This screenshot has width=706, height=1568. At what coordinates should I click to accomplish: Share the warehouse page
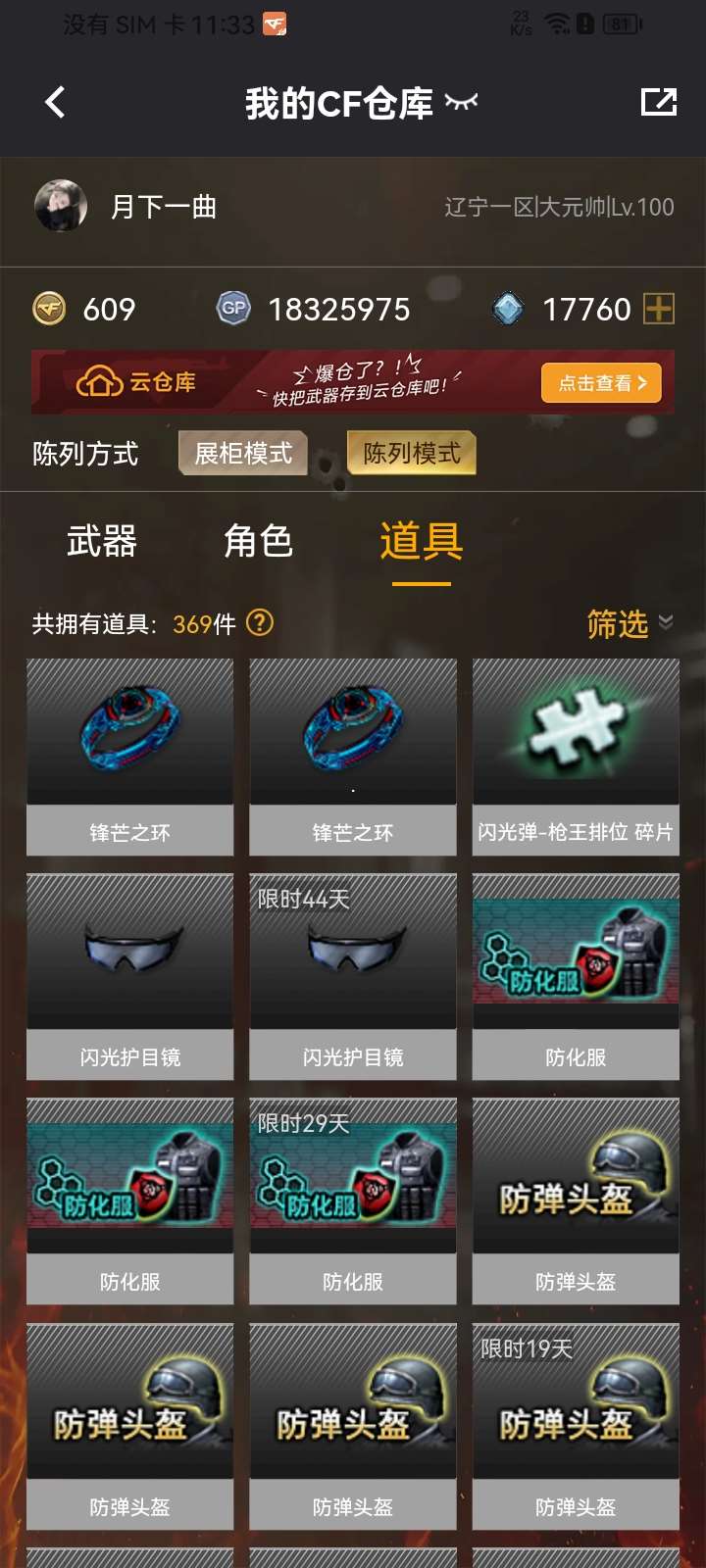(658, 102)
